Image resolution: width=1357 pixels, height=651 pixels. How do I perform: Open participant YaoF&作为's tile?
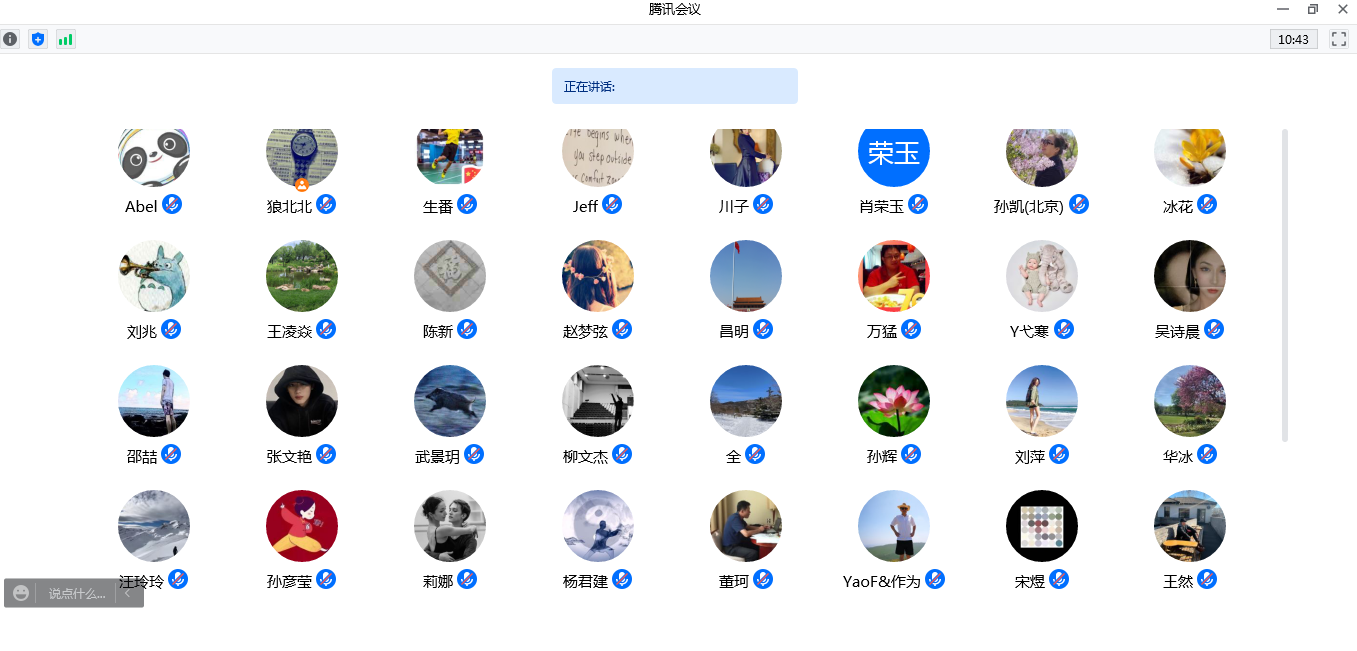point(894,541)
